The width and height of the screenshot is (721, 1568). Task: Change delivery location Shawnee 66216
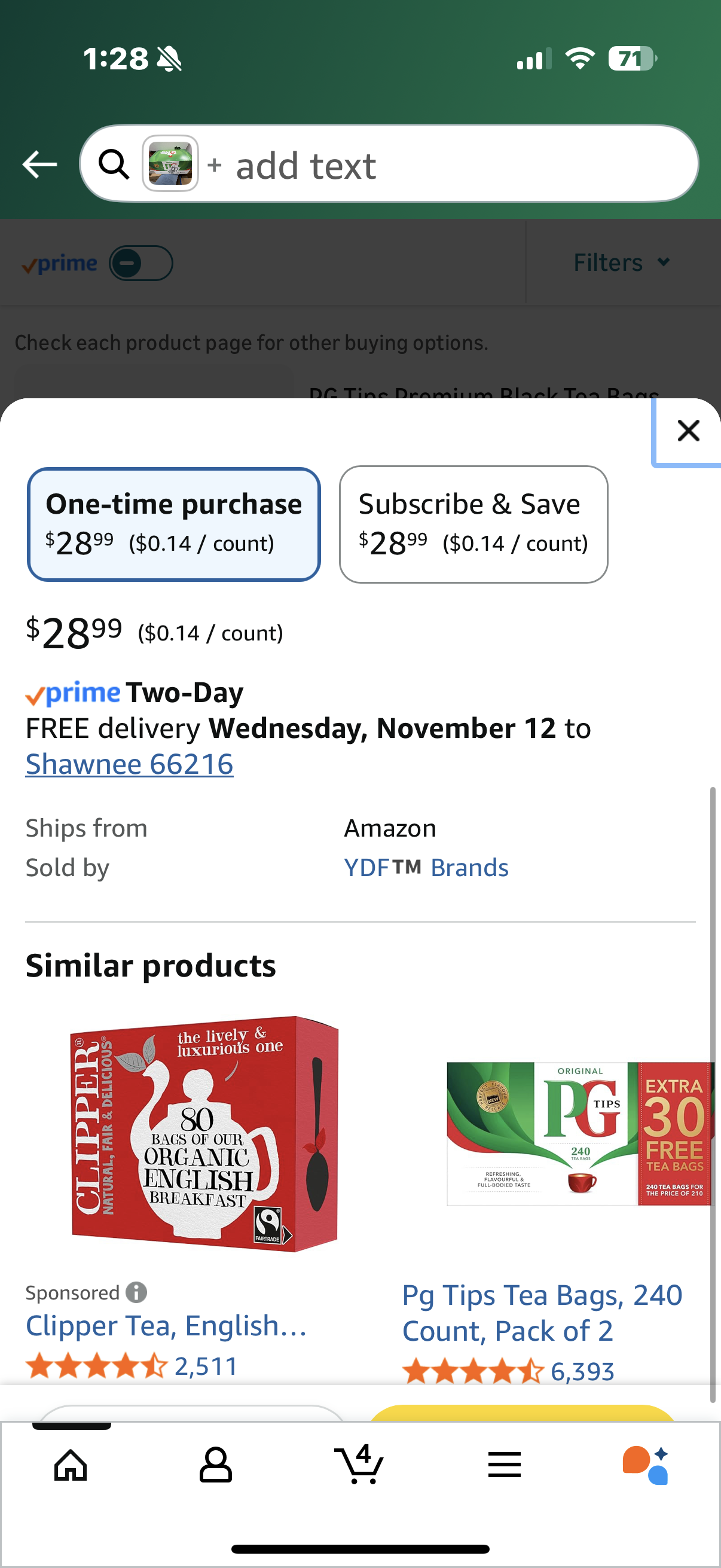click(x=129, y=764)
